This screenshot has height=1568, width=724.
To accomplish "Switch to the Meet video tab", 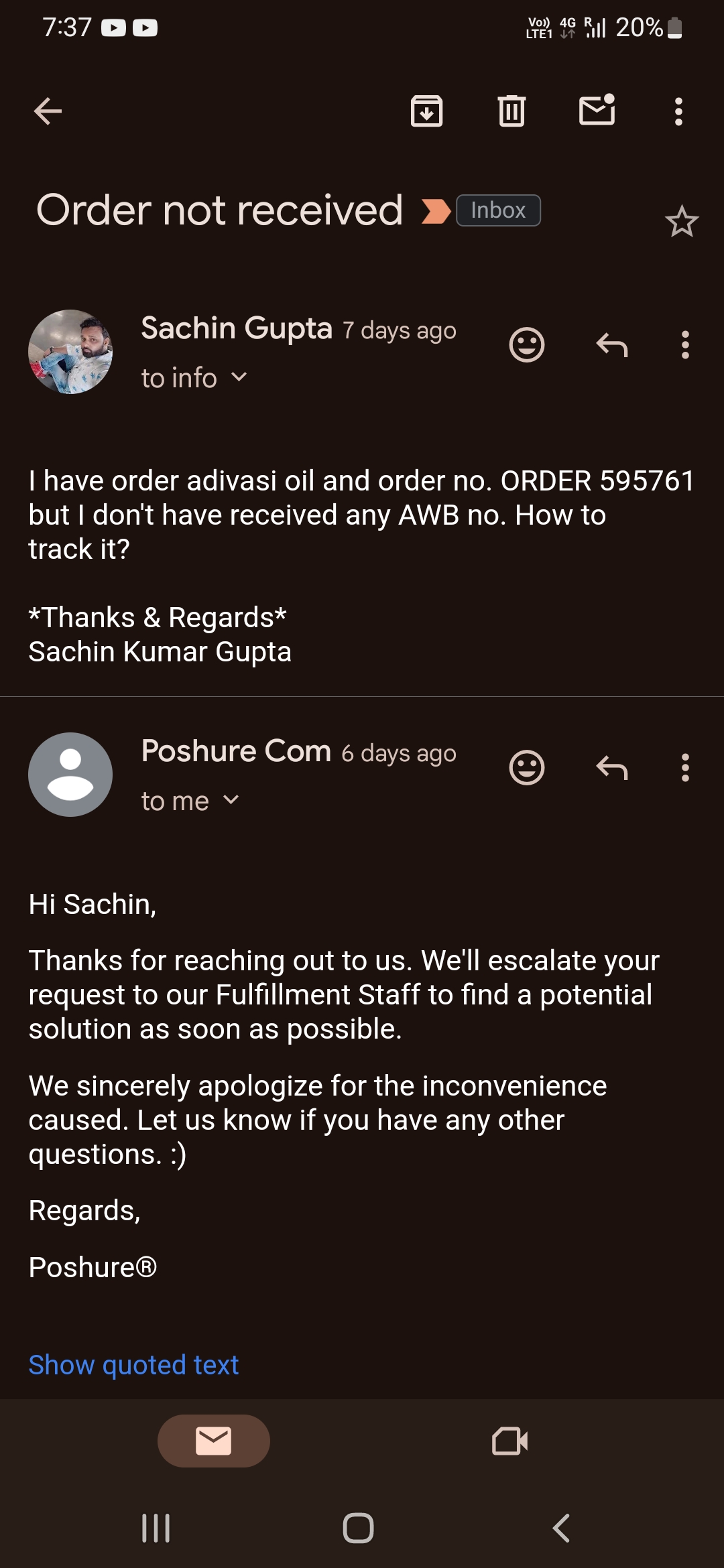I will click(509, 1441).
